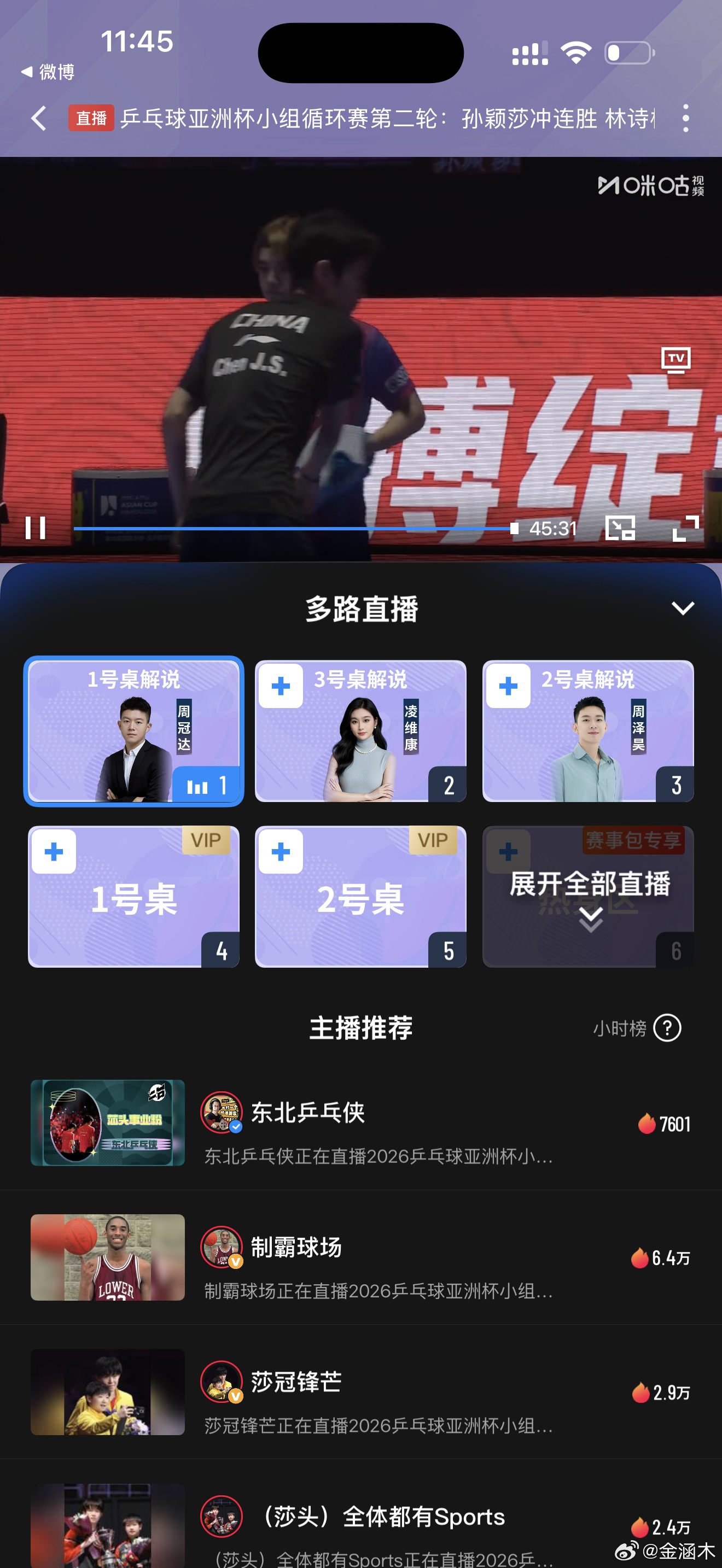Open the three-dot options menu

pos(686,119)
